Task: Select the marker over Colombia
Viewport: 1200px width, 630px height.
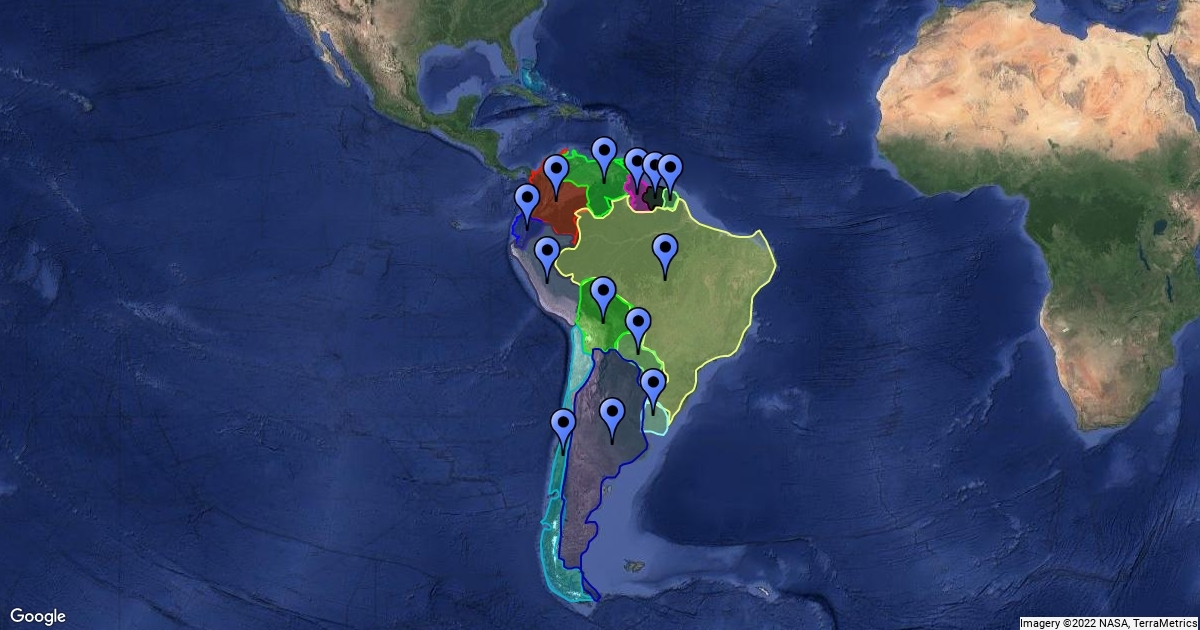Action: (x=555, y=172)
